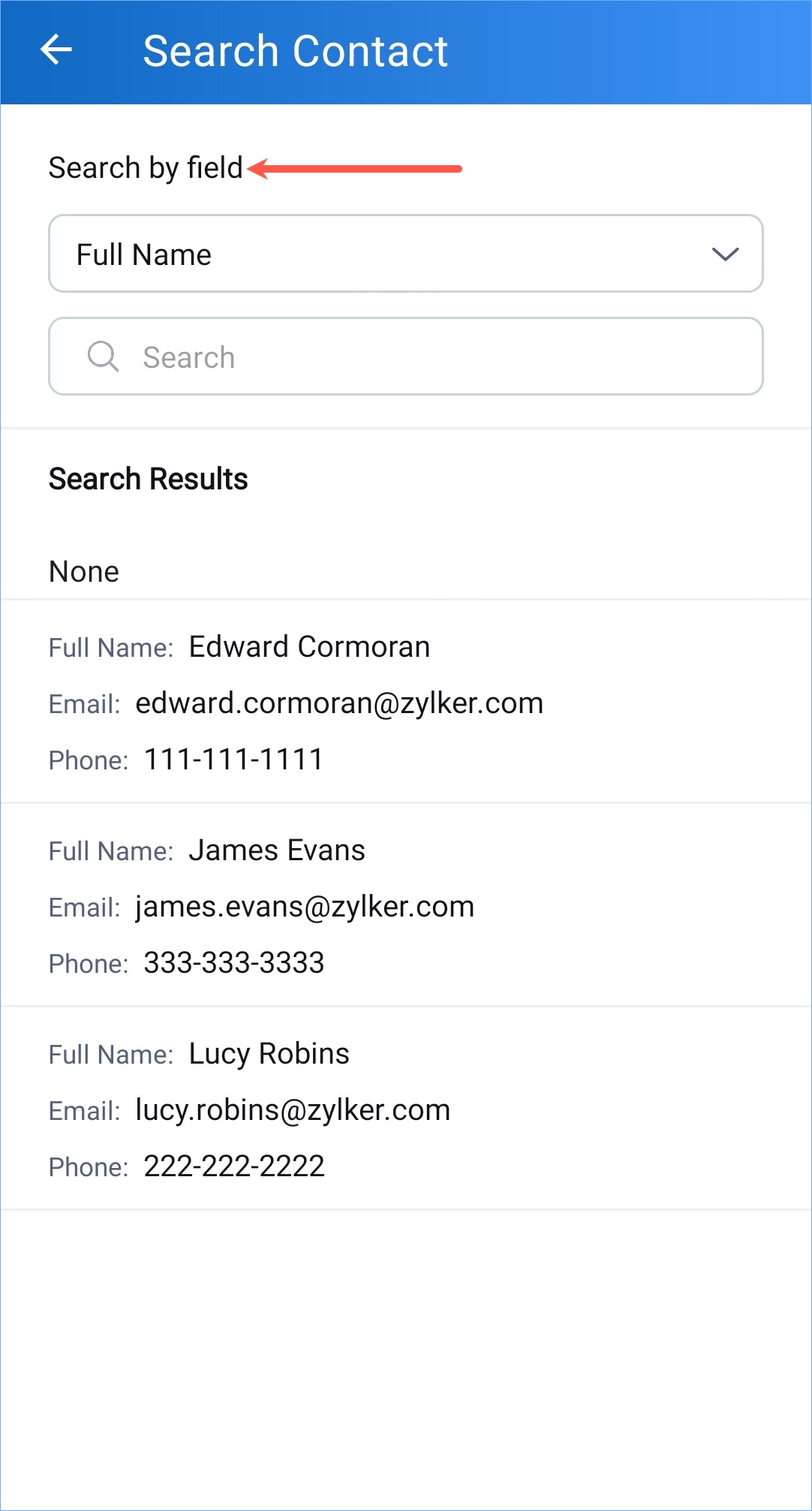The width and height of the screenshot is (812, 1511).
Task: Tap the Search input box
Action: click(406, 357)
